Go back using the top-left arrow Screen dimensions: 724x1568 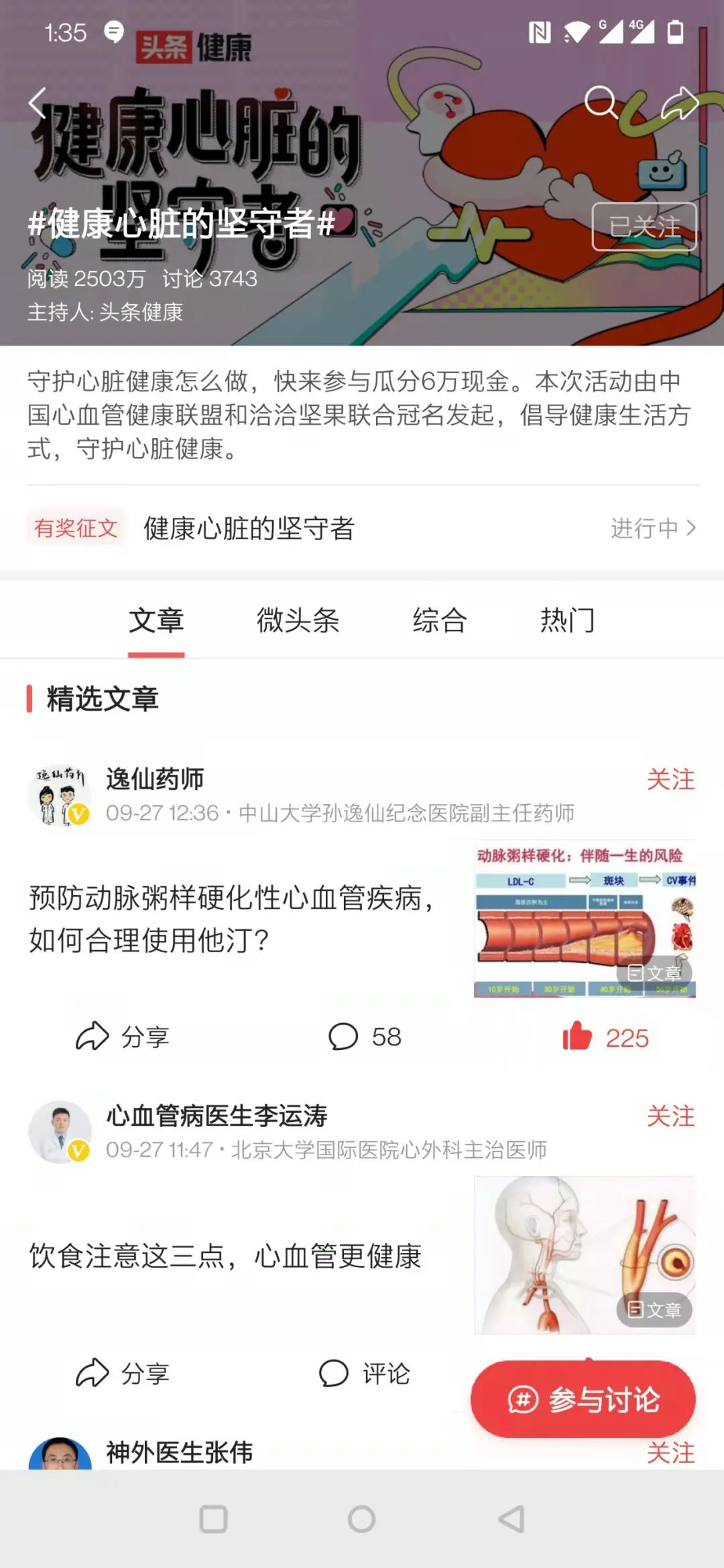coord(38,103)
